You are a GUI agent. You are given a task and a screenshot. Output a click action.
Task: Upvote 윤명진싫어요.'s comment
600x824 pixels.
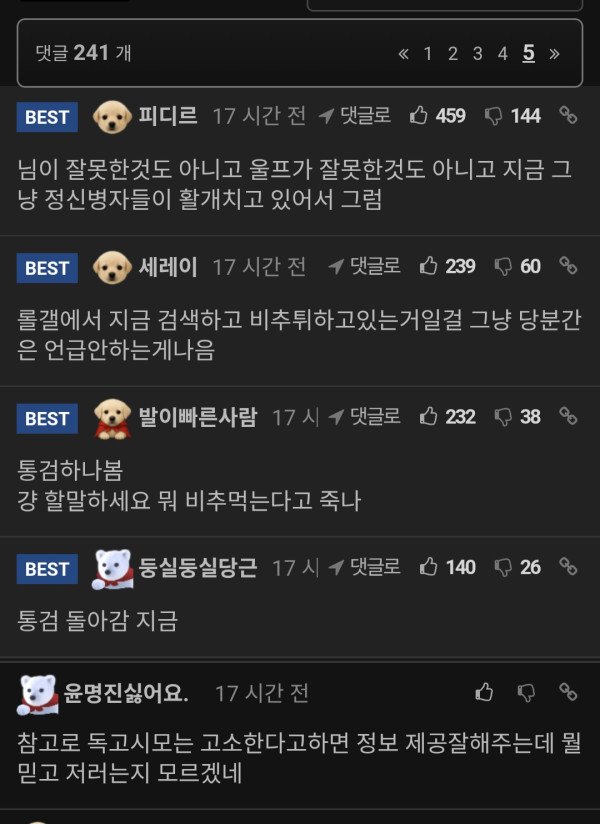pyautogui.click(x=485, y=692)
